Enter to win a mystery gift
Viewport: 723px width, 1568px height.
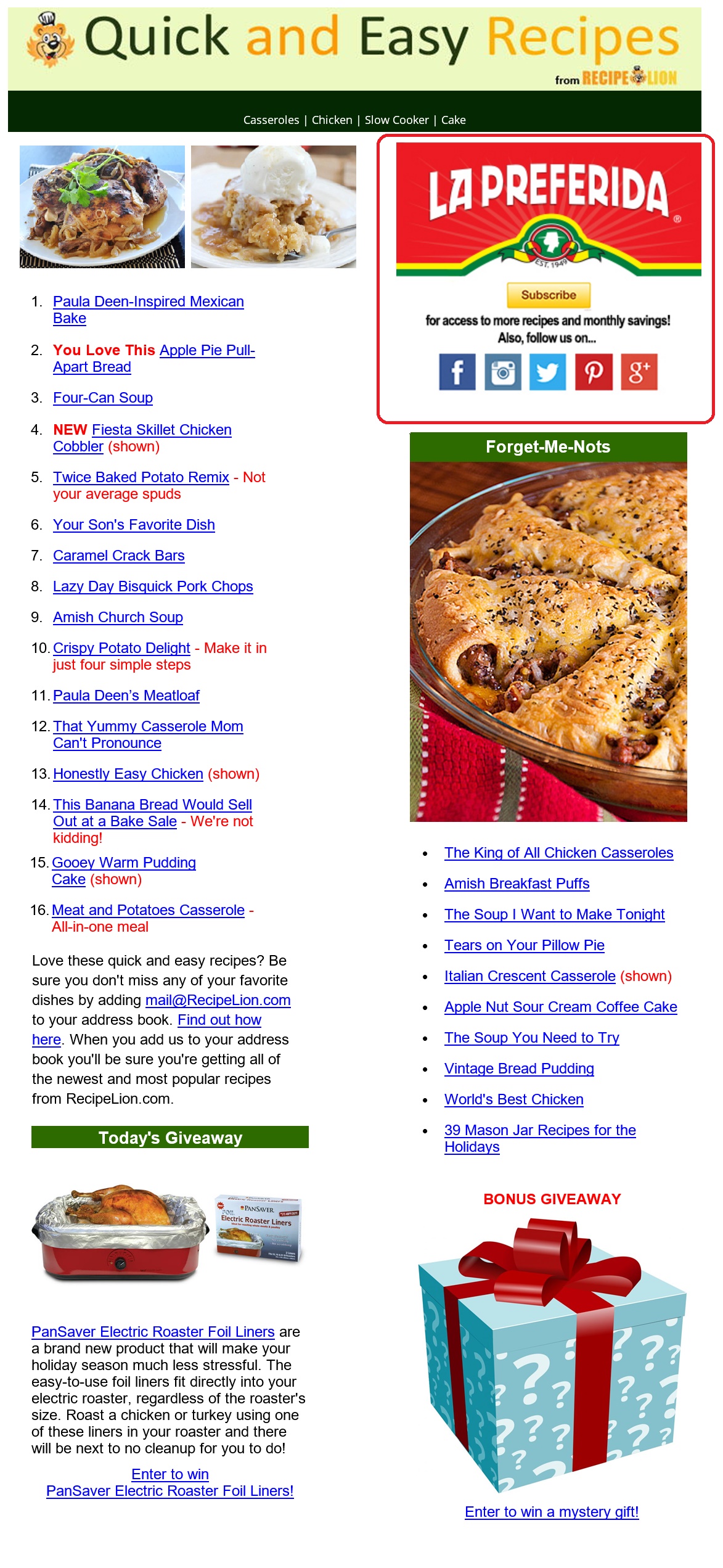click(552, 1512)
